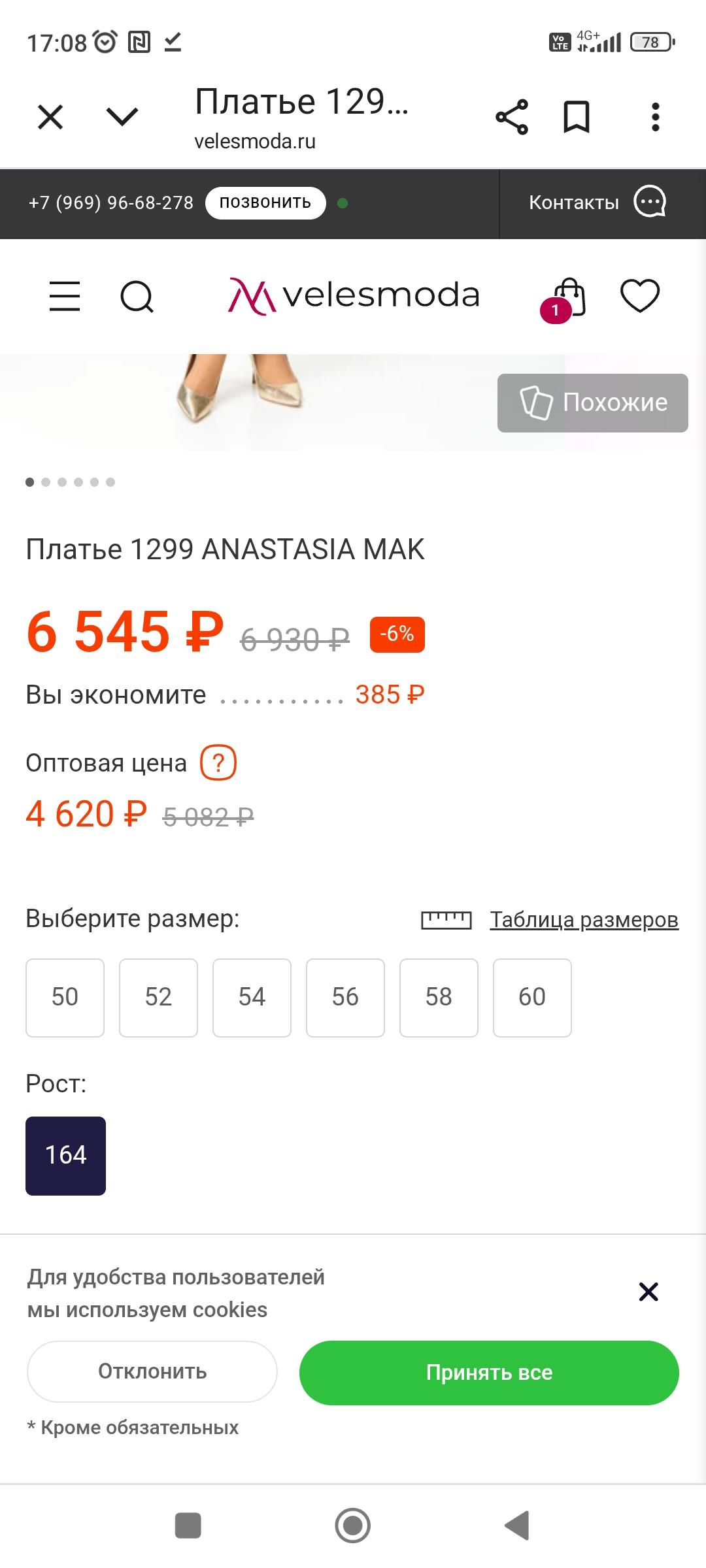The image size is (706, 1568).
Task: Expand the page info chevron
Action: (122, 118)
